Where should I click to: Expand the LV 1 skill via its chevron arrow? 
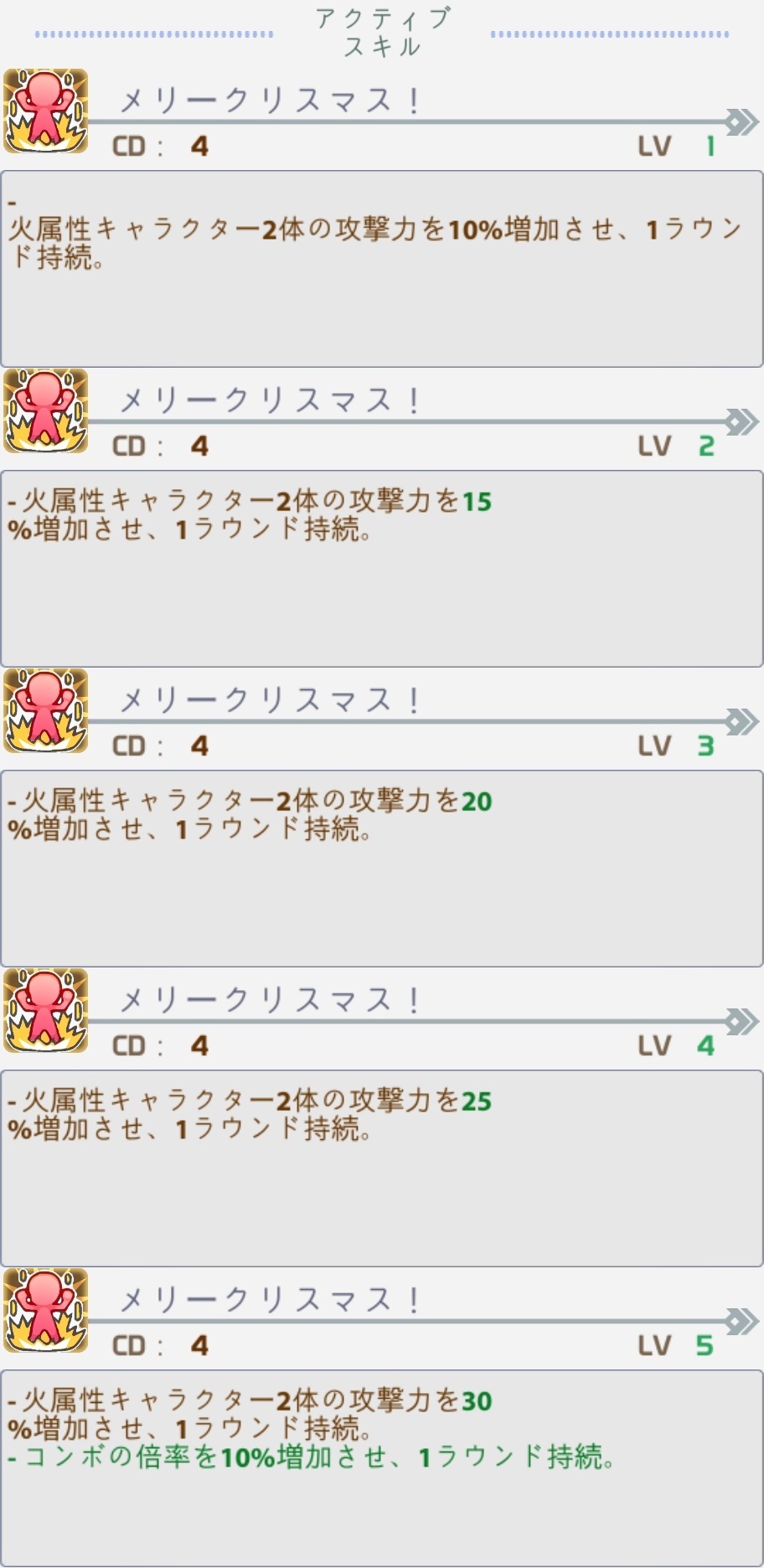pyautogui.click(x=741, y=122)
